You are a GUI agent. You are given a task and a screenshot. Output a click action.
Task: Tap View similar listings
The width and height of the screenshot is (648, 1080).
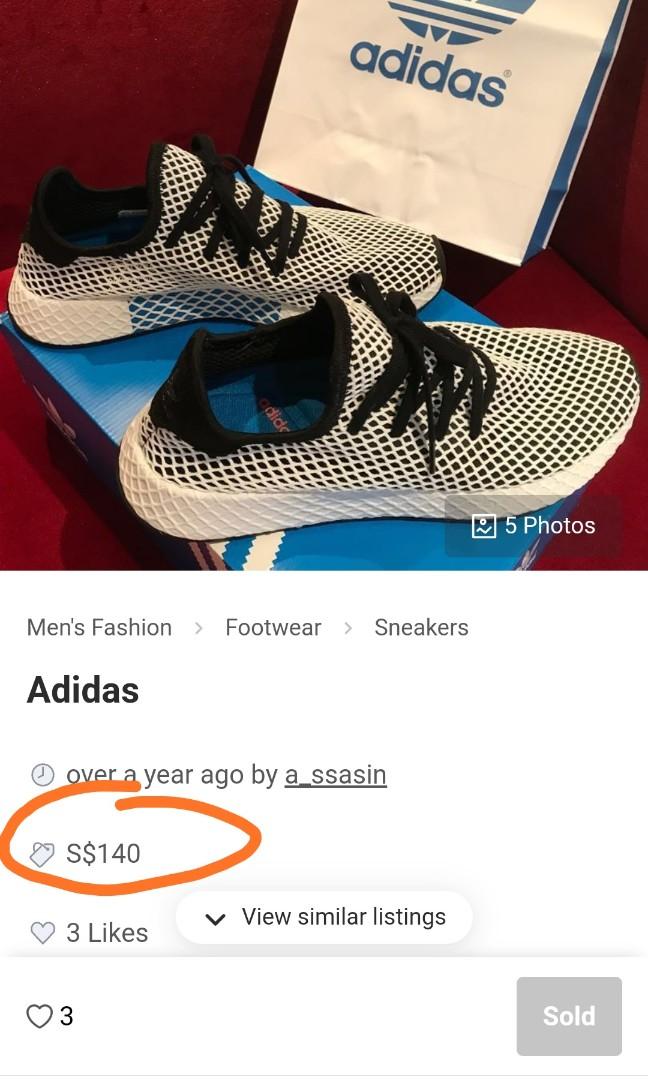coord(325,917)
